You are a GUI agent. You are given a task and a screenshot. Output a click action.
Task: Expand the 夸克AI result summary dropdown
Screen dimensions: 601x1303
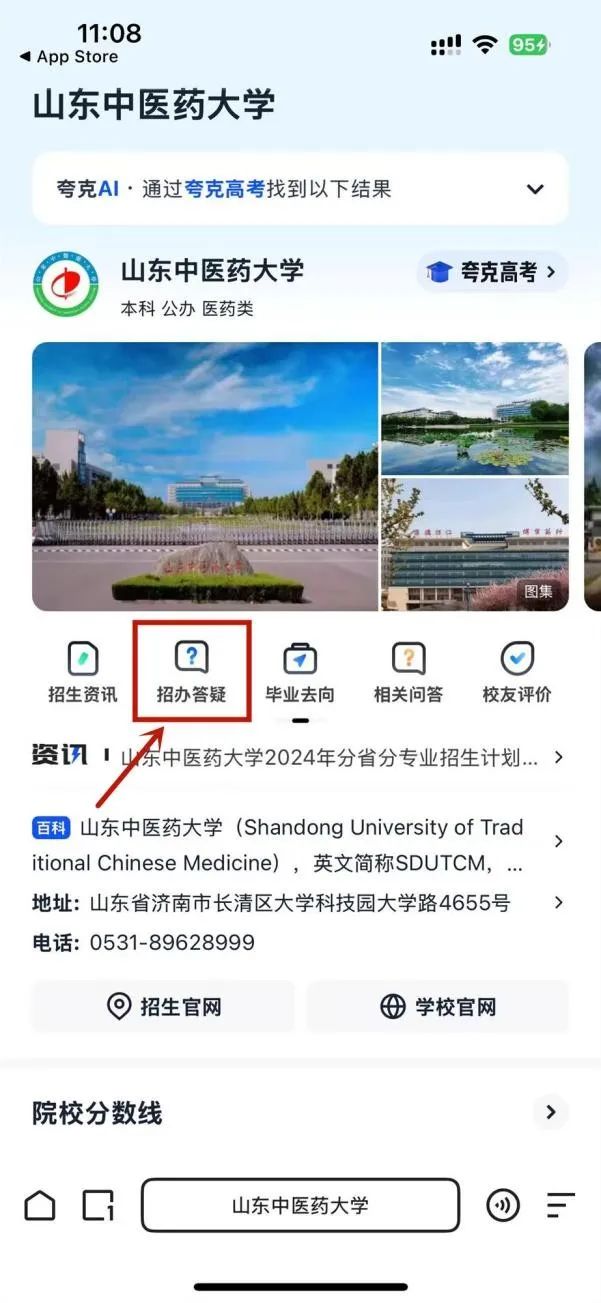pyautogui.click(x=535, y=189)
